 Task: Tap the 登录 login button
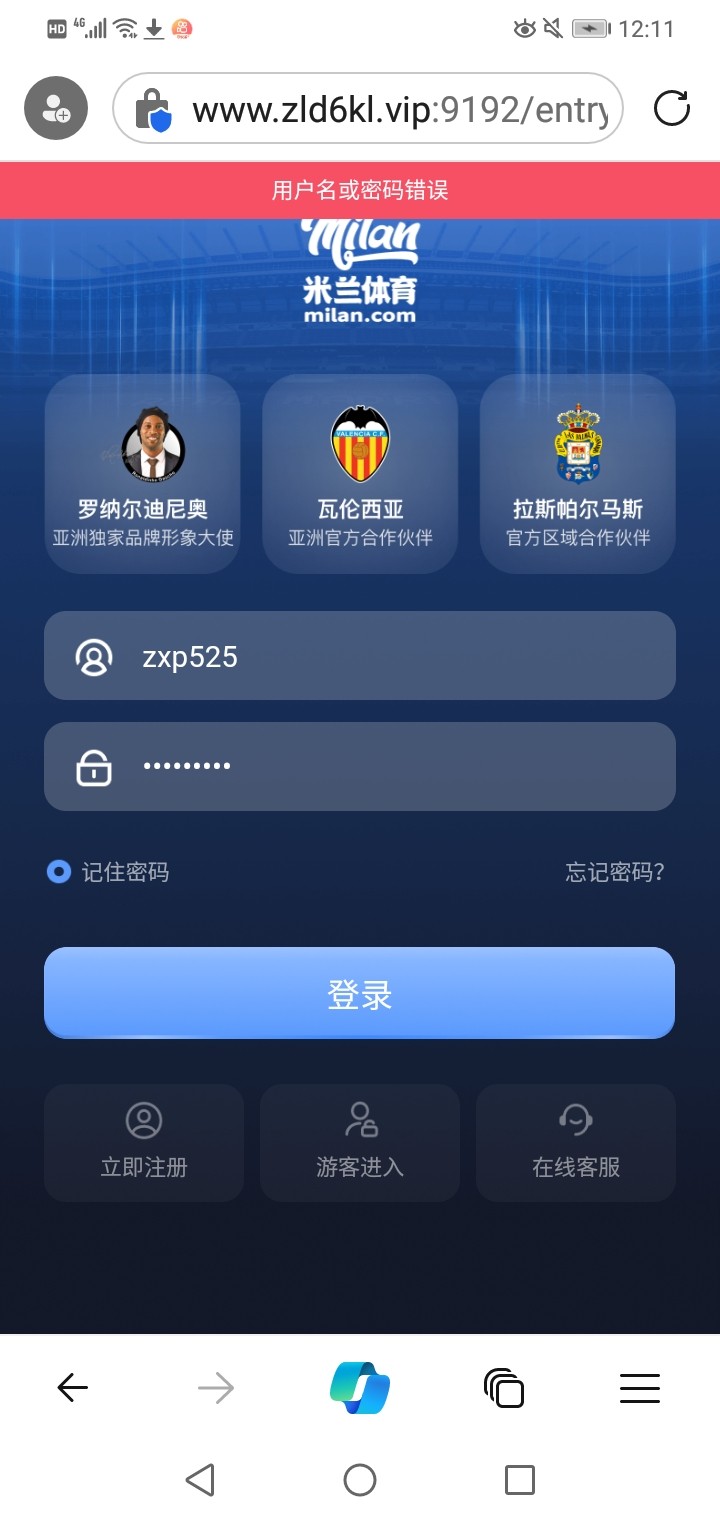click(x=359, y=992)
